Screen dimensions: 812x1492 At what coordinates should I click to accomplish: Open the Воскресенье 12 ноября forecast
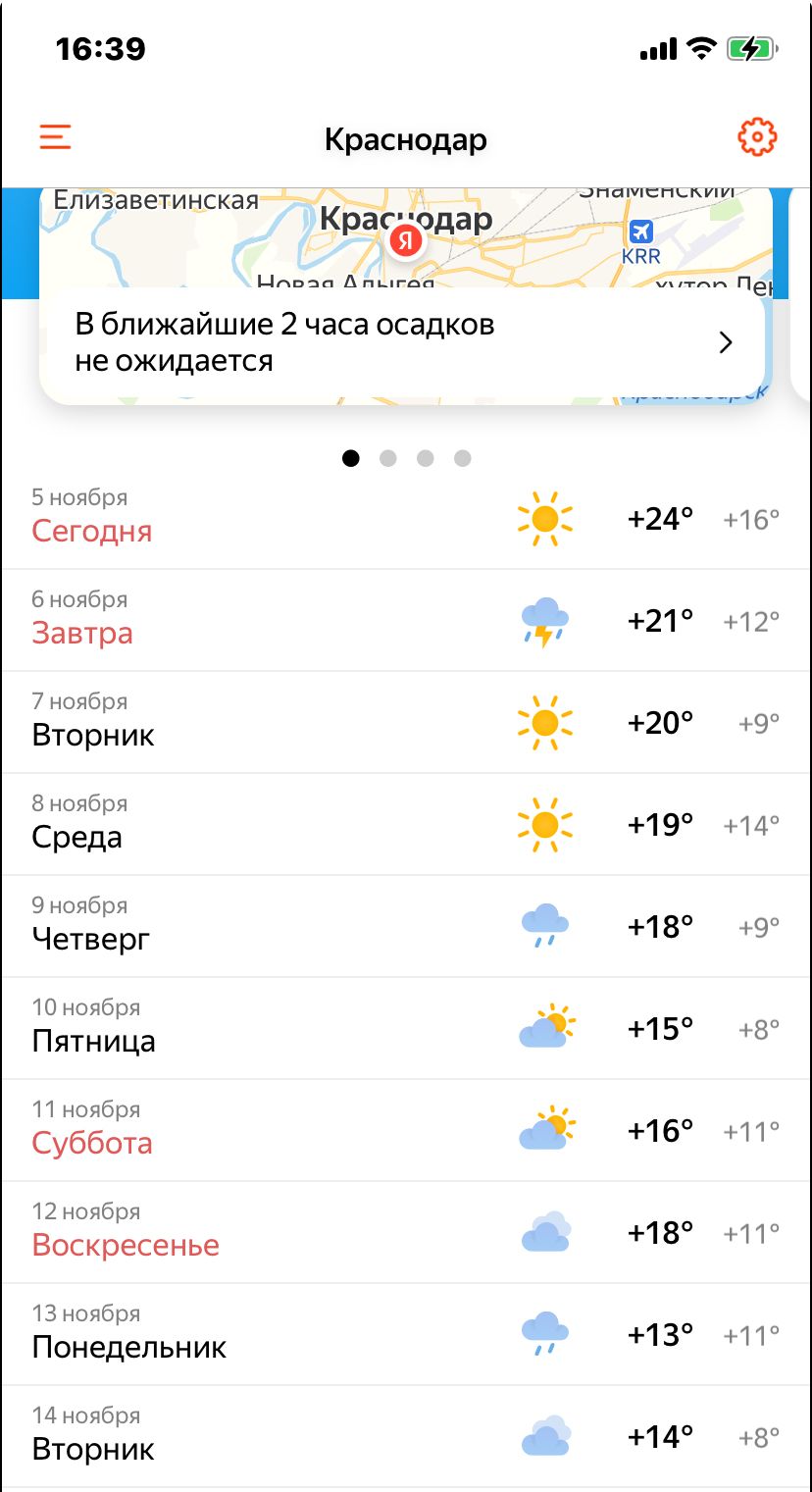pyautogui.click(x=406, y=1232)
